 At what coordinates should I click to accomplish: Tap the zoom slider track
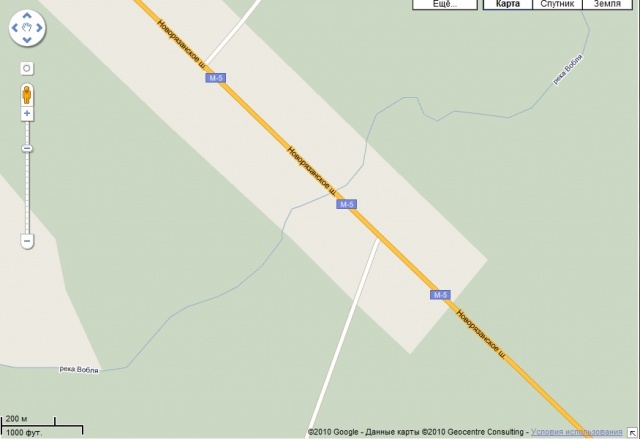tap(27, 190)
